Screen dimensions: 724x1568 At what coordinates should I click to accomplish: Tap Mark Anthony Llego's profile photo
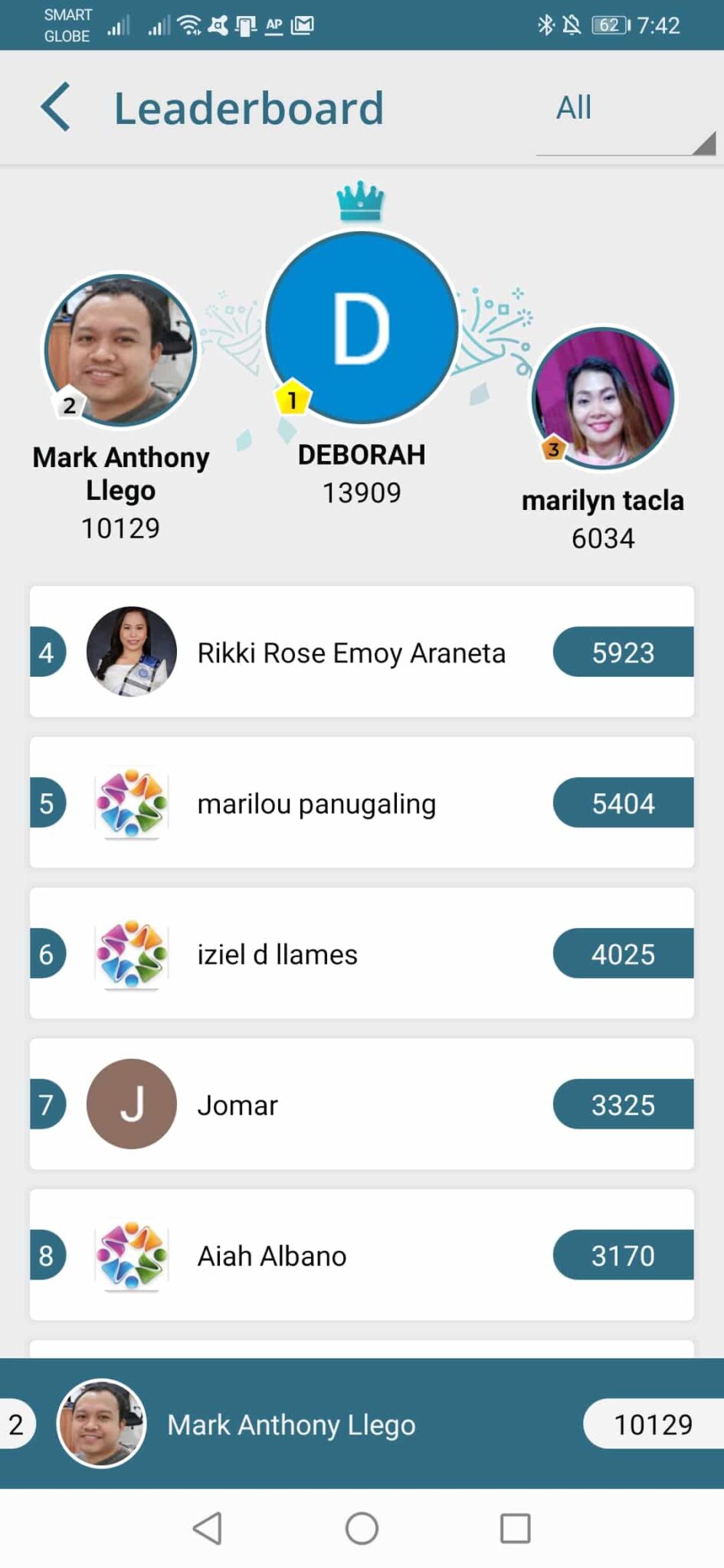[x=120, y=351]
